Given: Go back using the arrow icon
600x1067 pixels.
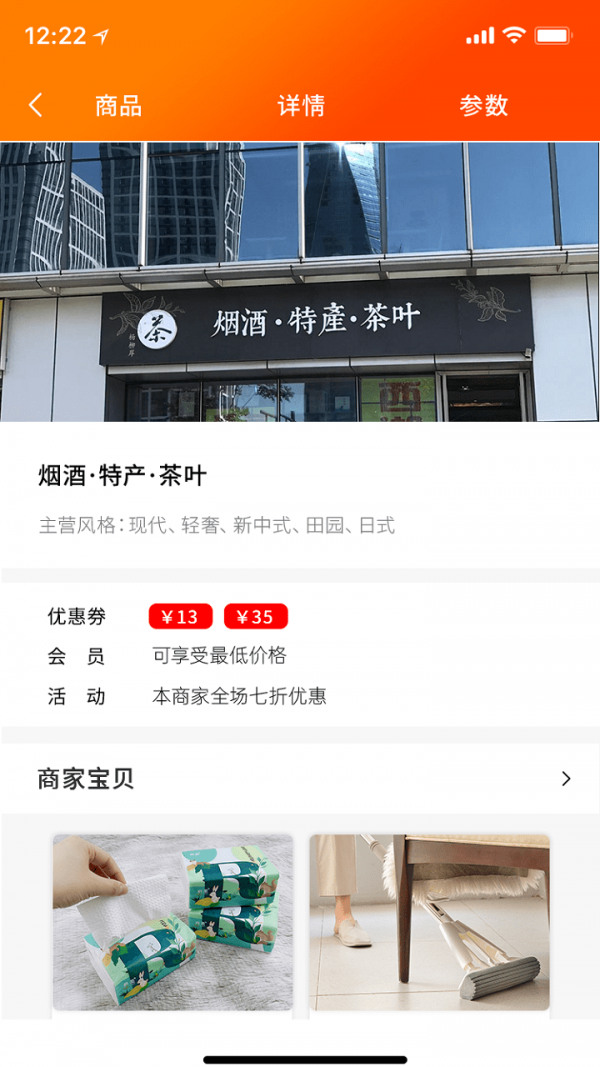Looking at the screenshot, I should pos(36,105).
